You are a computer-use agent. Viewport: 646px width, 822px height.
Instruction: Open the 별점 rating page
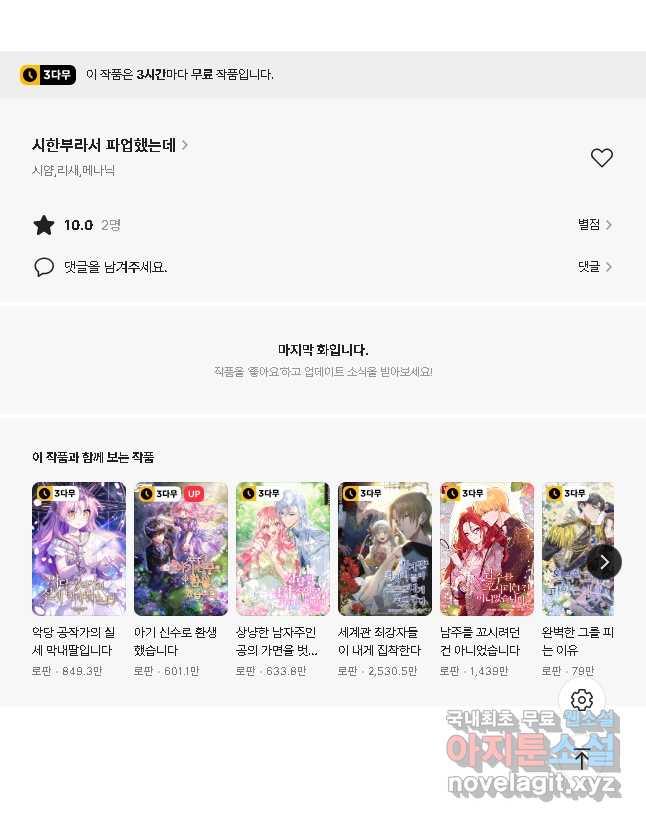click(x=594, y=225)
